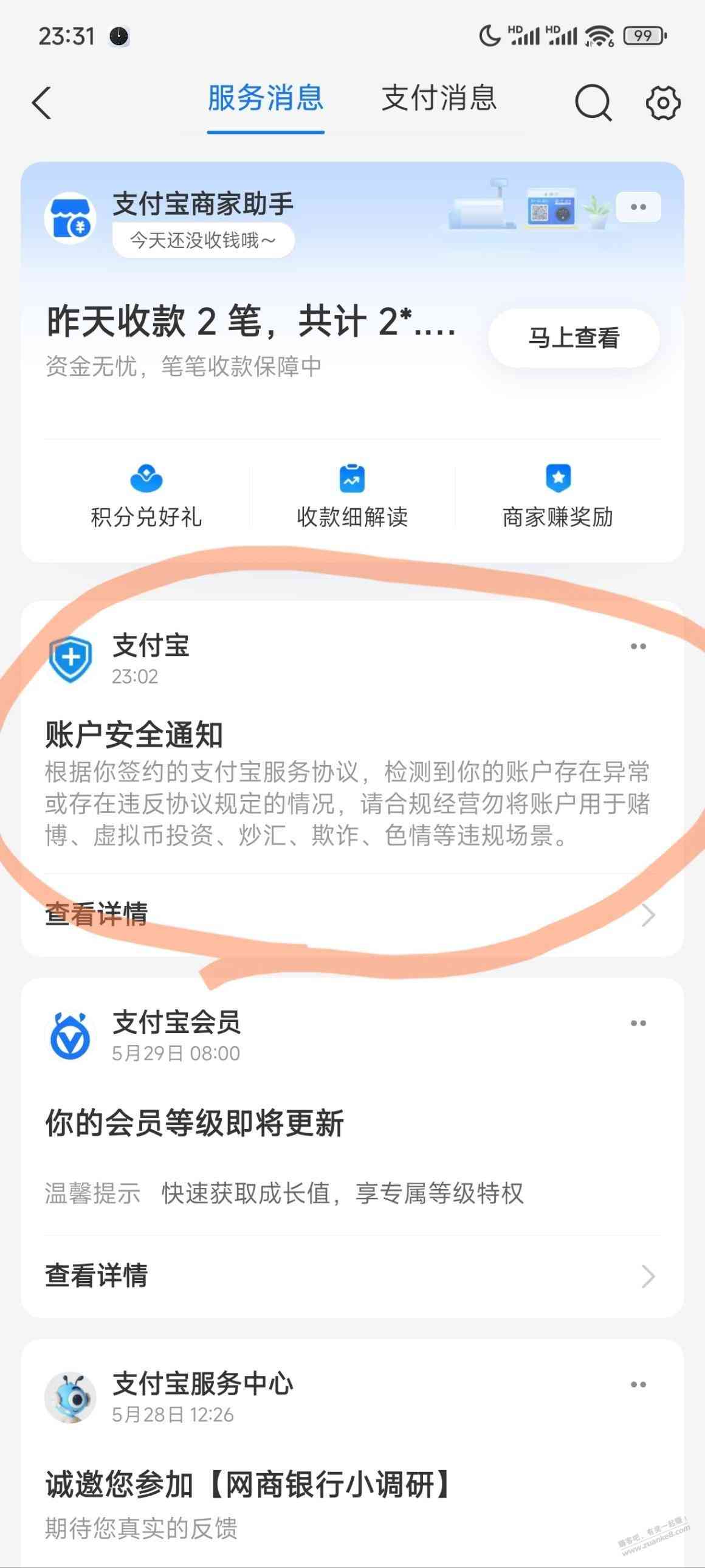
Task: Switch to the 支付消息 tab
Action: pos(439,98)
